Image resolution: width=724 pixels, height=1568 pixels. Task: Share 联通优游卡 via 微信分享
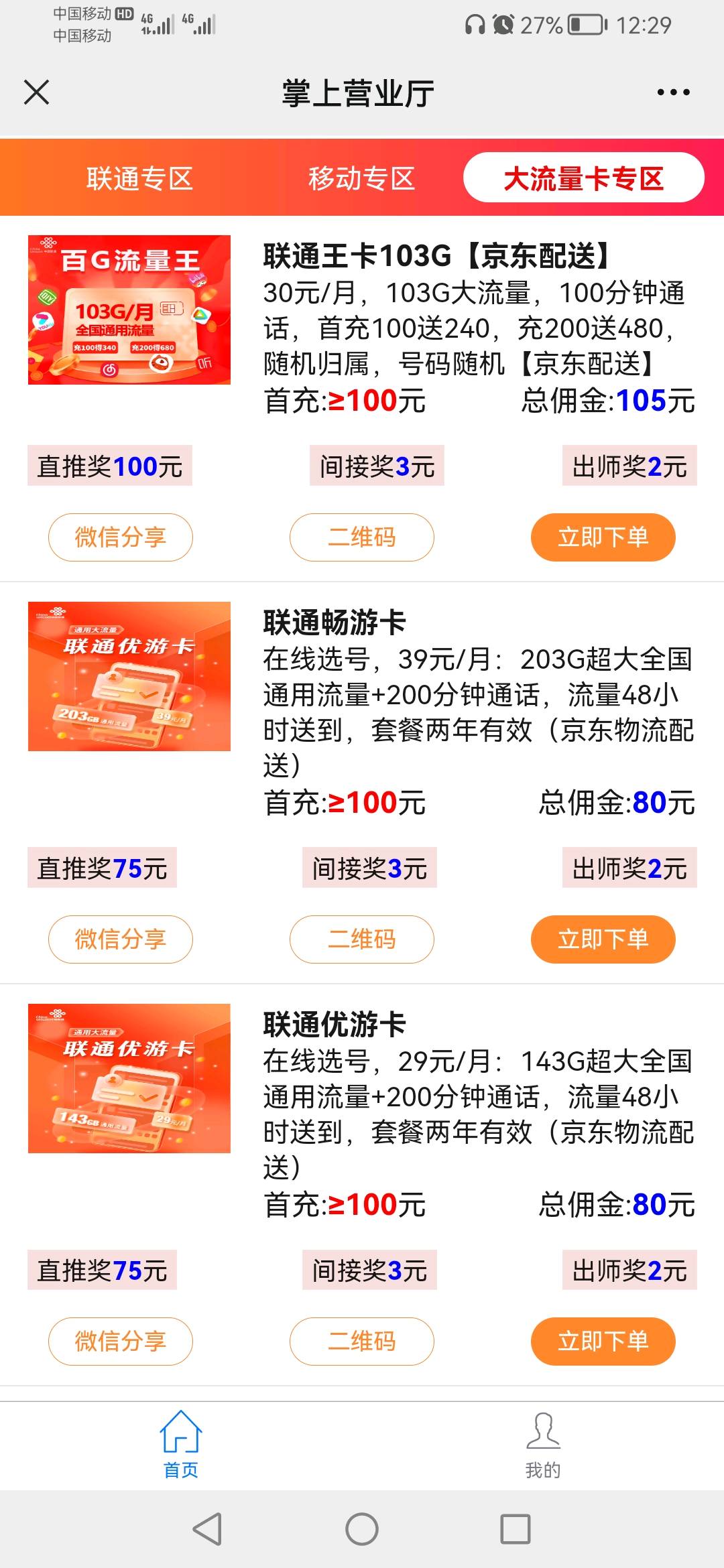121,1342
